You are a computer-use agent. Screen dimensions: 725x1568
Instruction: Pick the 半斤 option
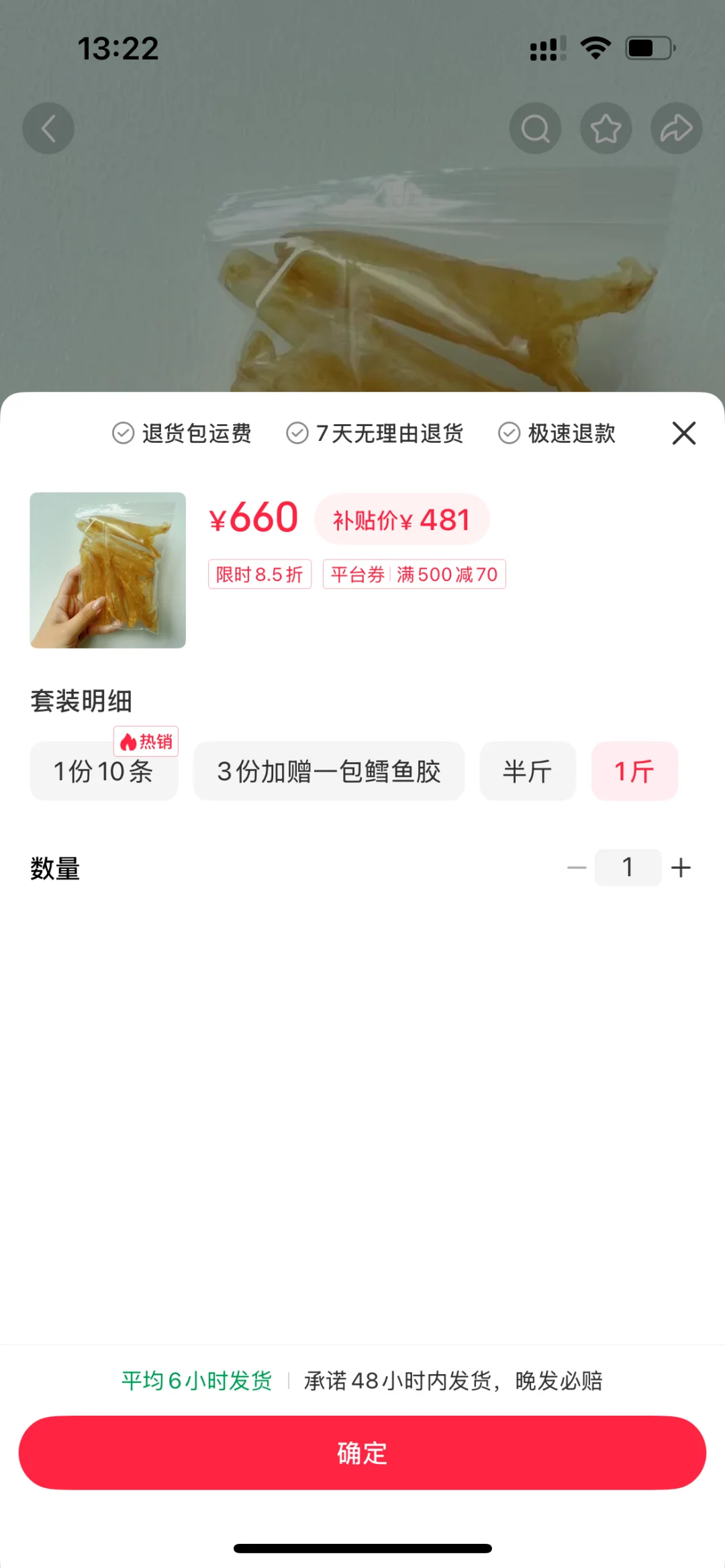[x=528, y=772]
